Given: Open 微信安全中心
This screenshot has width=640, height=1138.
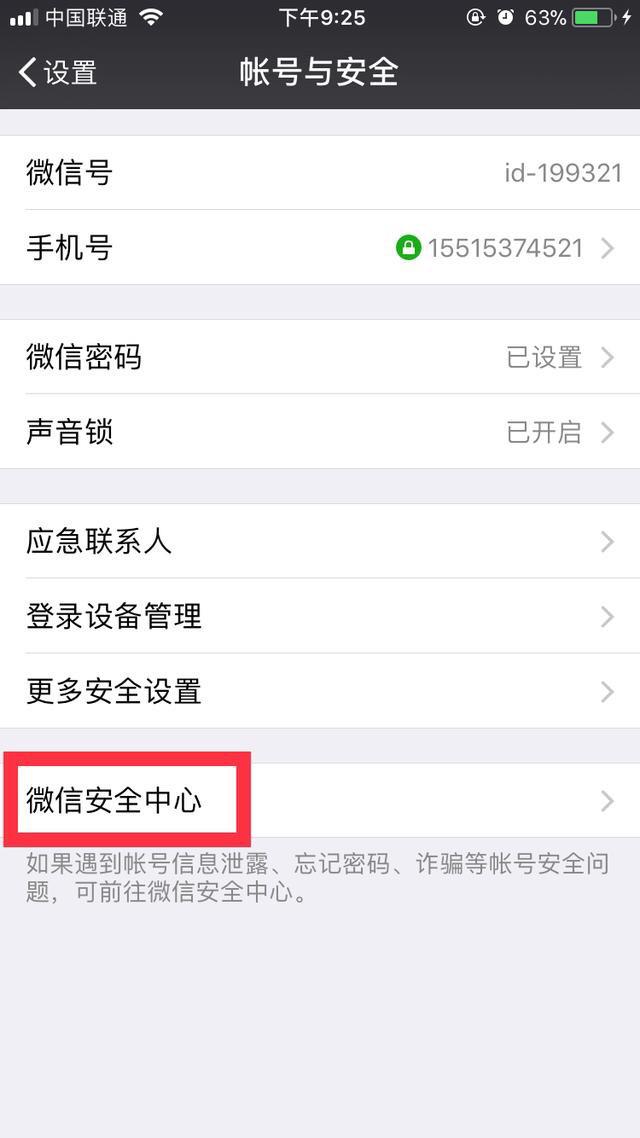Looking at the screenshot, I should coord(320,800).
